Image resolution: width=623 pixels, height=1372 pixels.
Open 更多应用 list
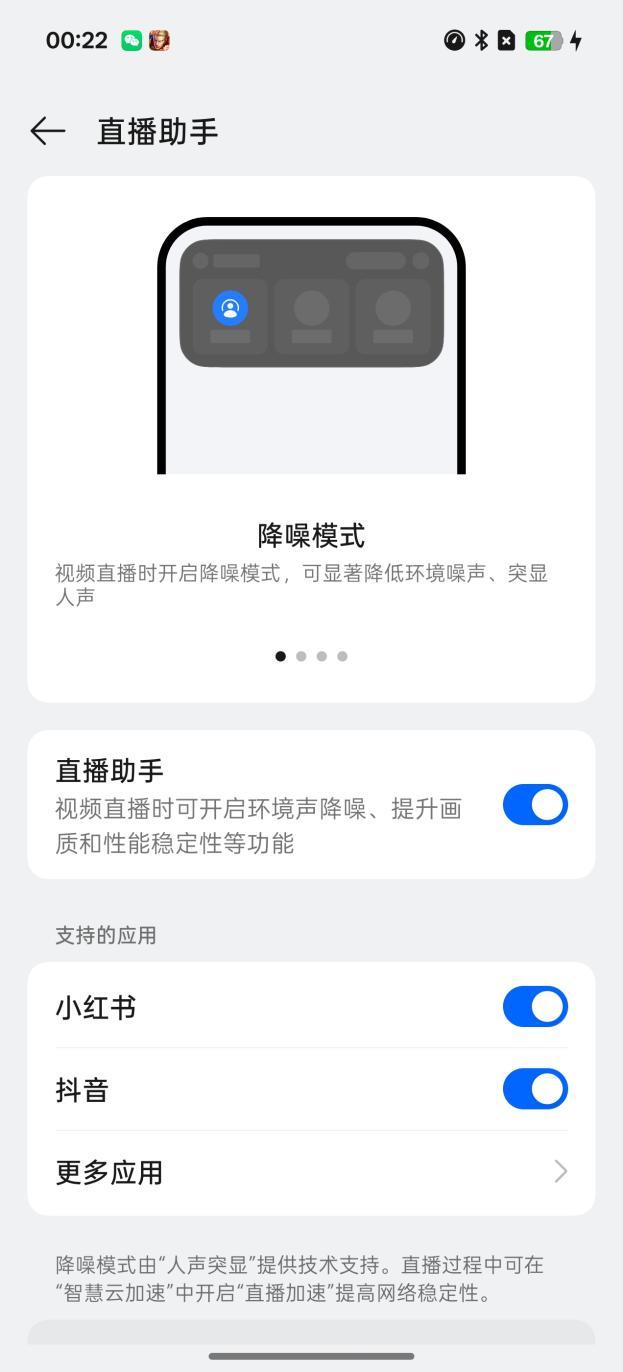pyautogui.click(x=310, y=1172)
